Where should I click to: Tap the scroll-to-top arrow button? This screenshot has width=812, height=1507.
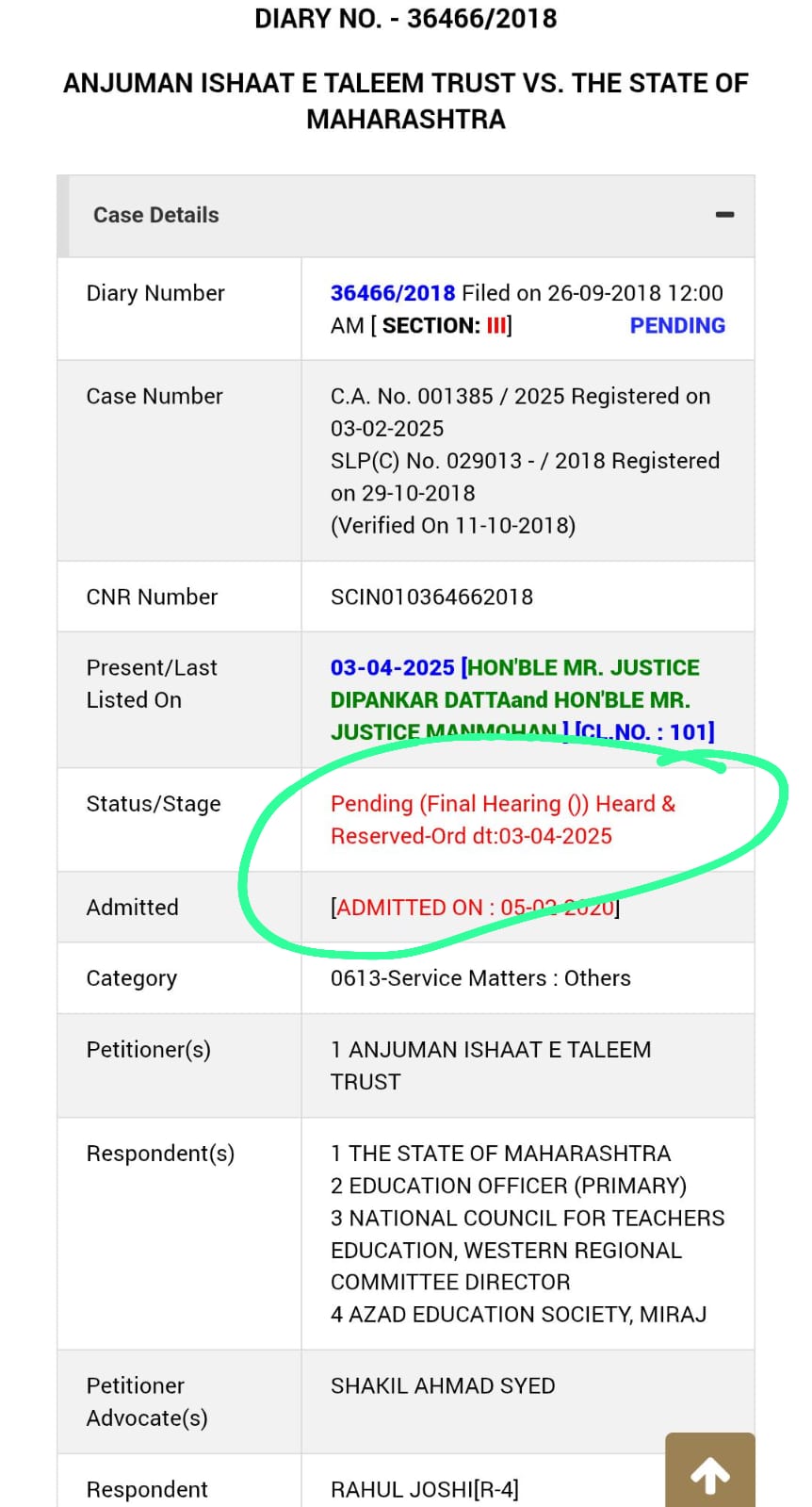pyautogui.click(x=709, y=1473)
